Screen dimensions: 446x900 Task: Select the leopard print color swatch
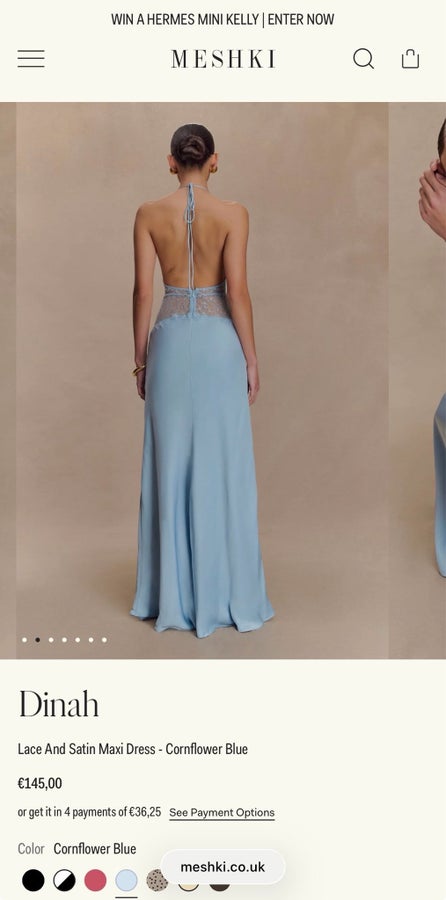(157, 880)
